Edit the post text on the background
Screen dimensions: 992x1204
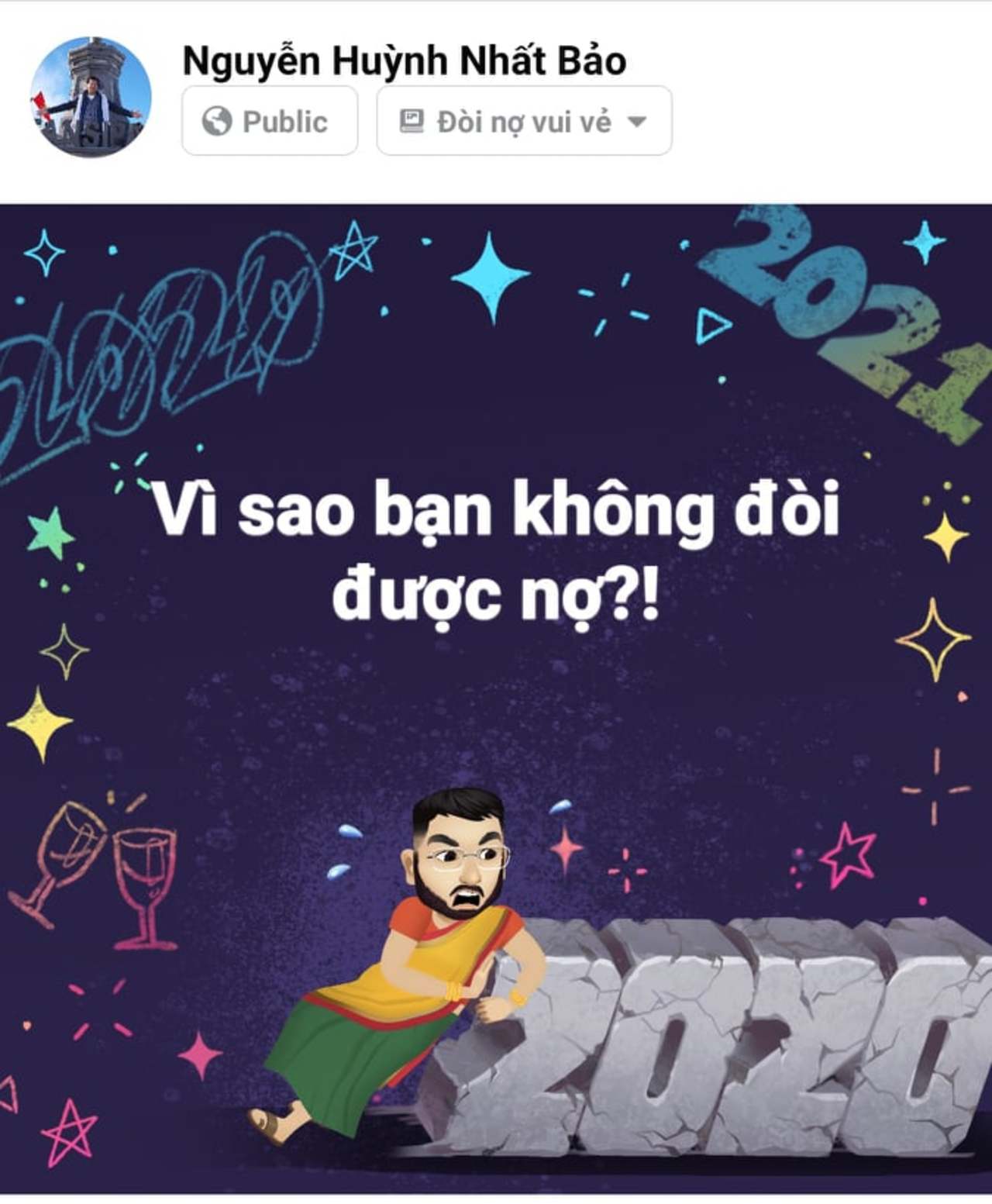click(495, 552)
